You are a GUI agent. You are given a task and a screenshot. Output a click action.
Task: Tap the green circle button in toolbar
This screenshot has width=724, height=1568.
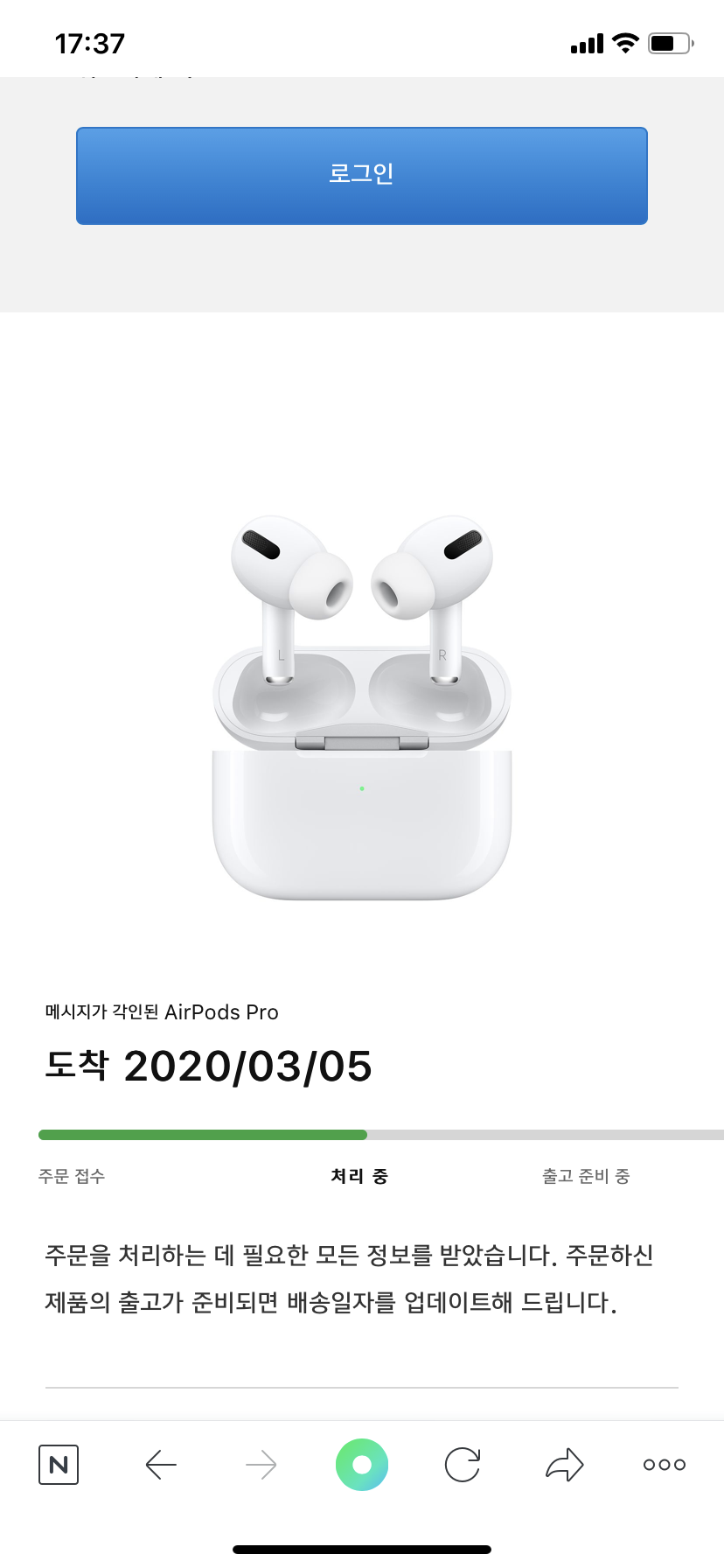[x=362, y=1465]
